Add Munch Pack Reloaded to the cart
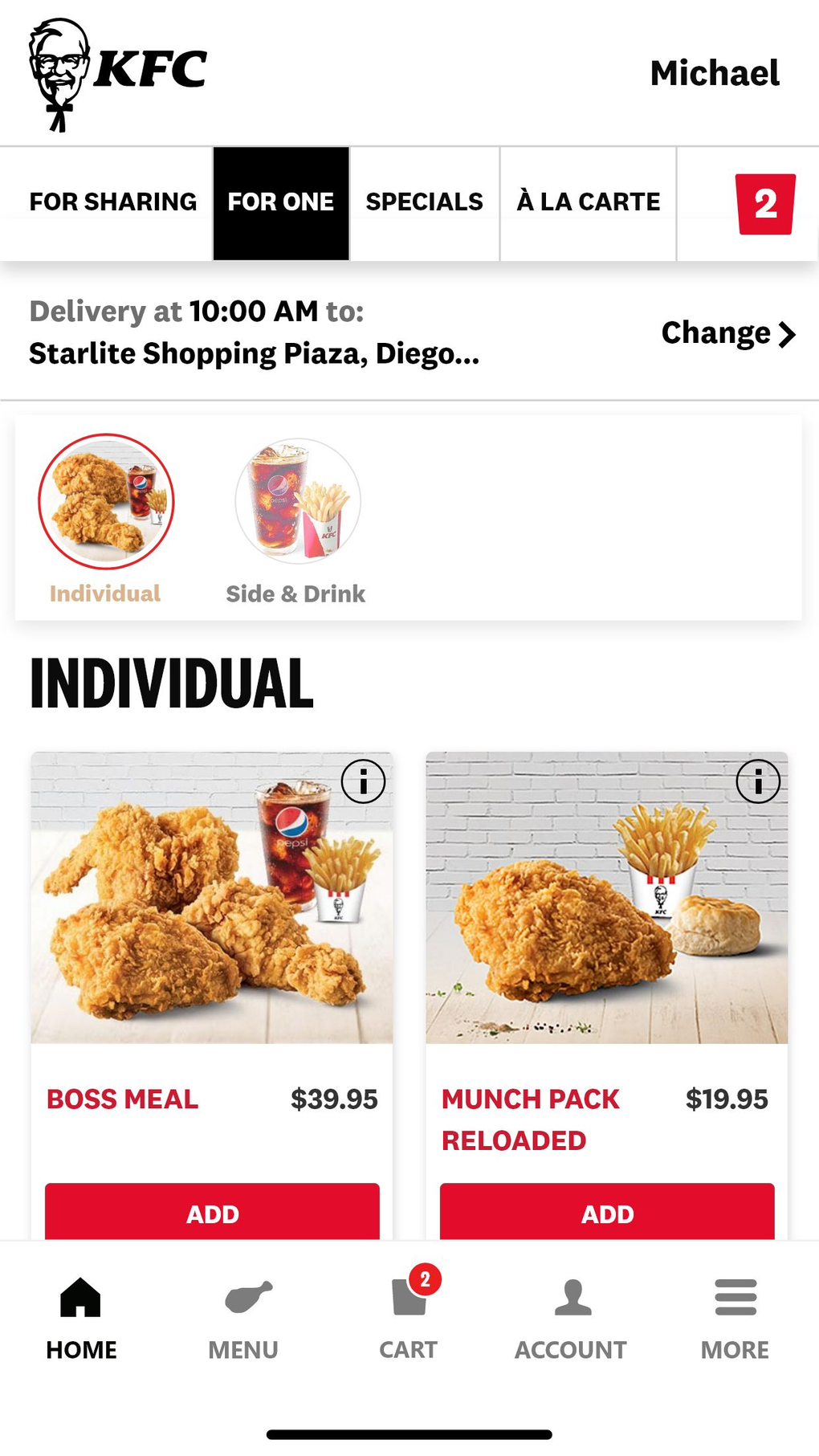This screenshot has width=819, height=1456. point(607,1213)
